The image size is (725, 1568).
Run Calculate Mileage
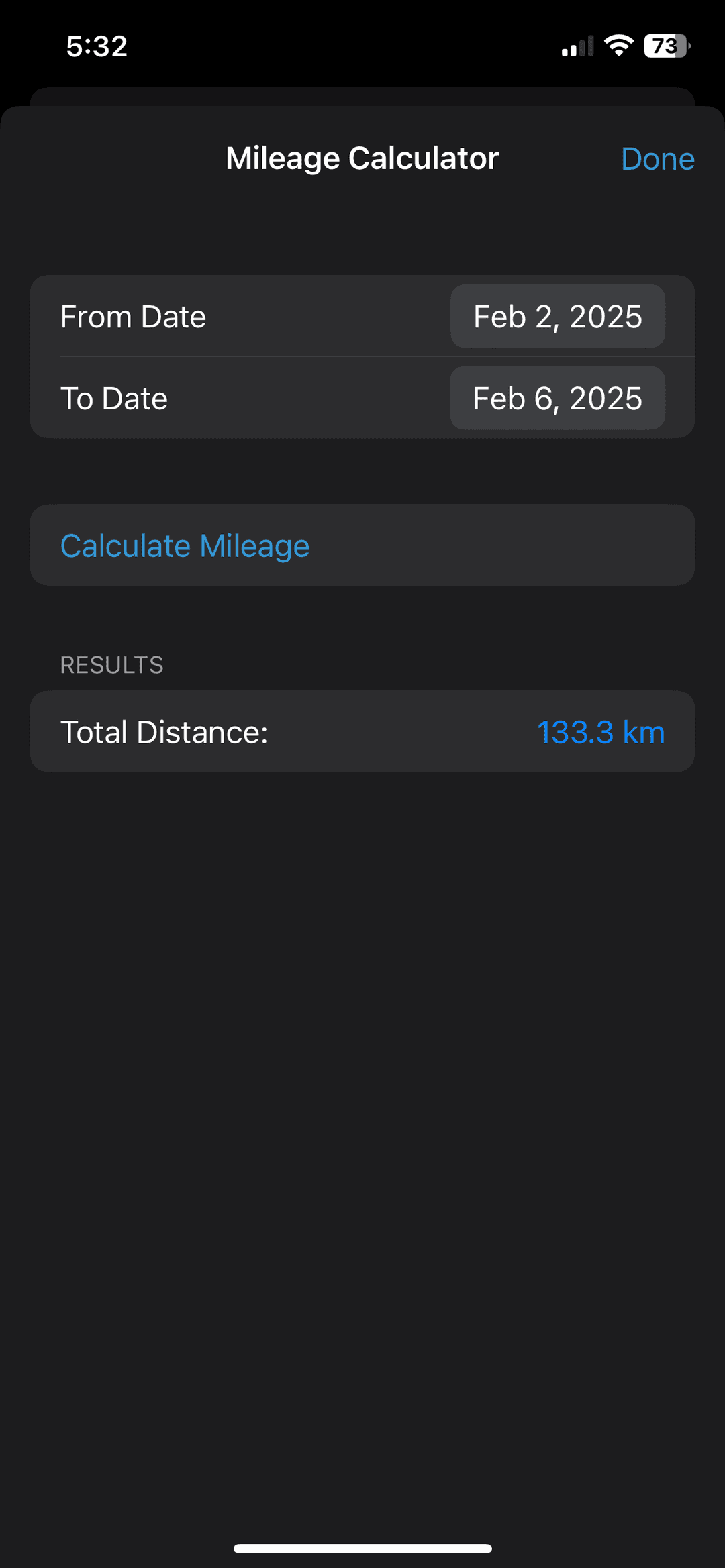point(185,545)
